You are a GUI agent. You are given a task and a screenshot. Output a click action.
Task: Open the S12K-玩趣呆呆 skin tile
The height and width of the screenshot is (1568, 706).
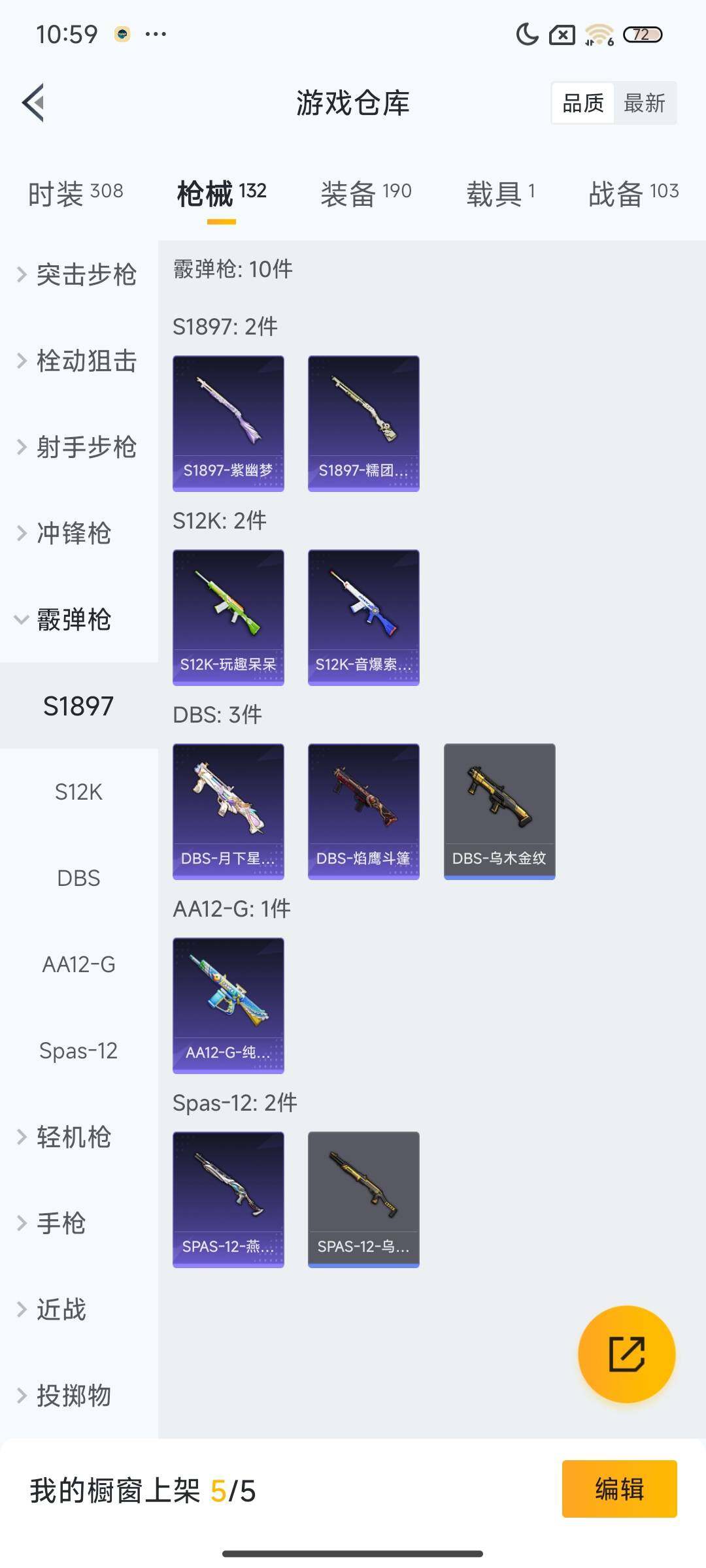[228, 617]
